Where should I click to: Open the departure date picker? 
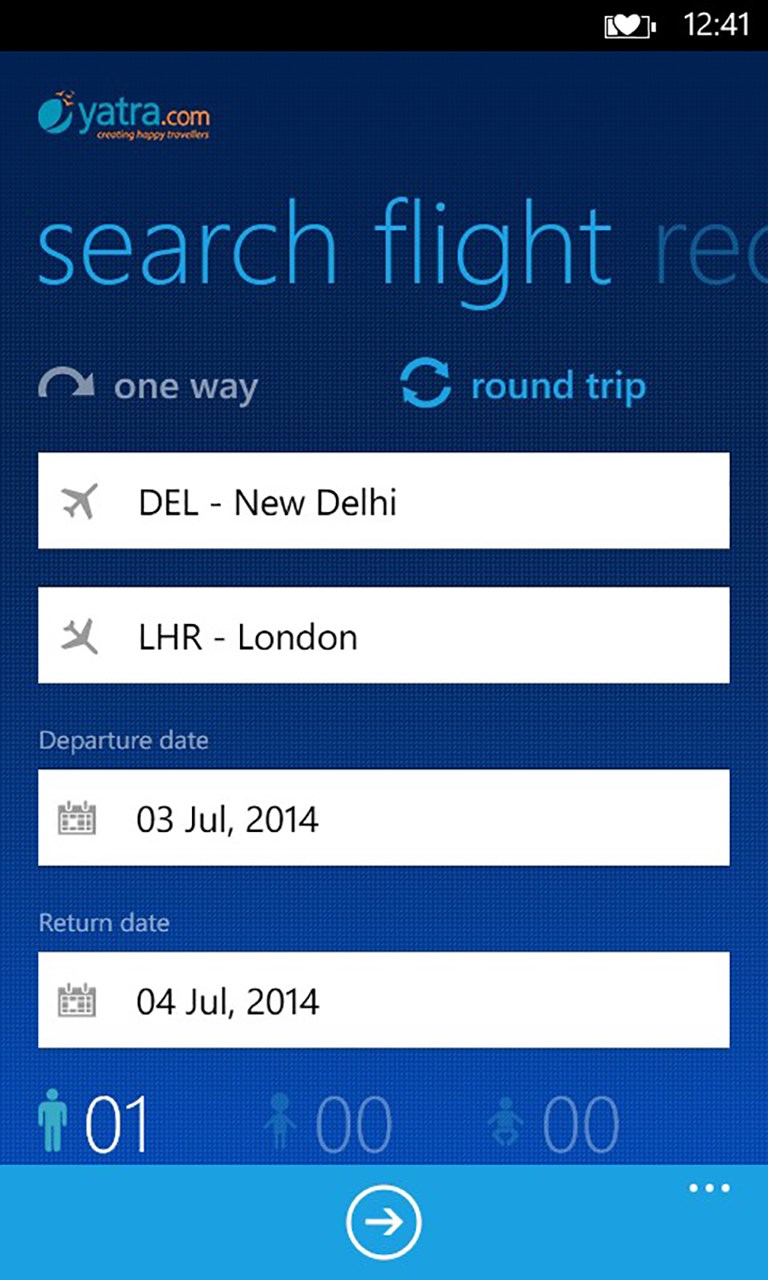click(x=383, y=818)
